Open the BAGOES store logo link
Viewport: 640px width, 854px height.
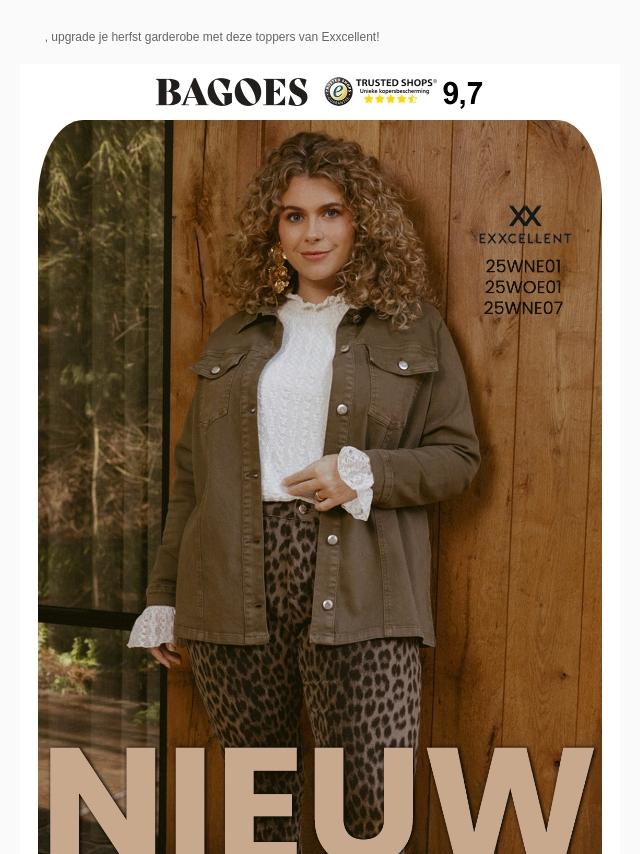pyautogui.click(x=232, y=93)
